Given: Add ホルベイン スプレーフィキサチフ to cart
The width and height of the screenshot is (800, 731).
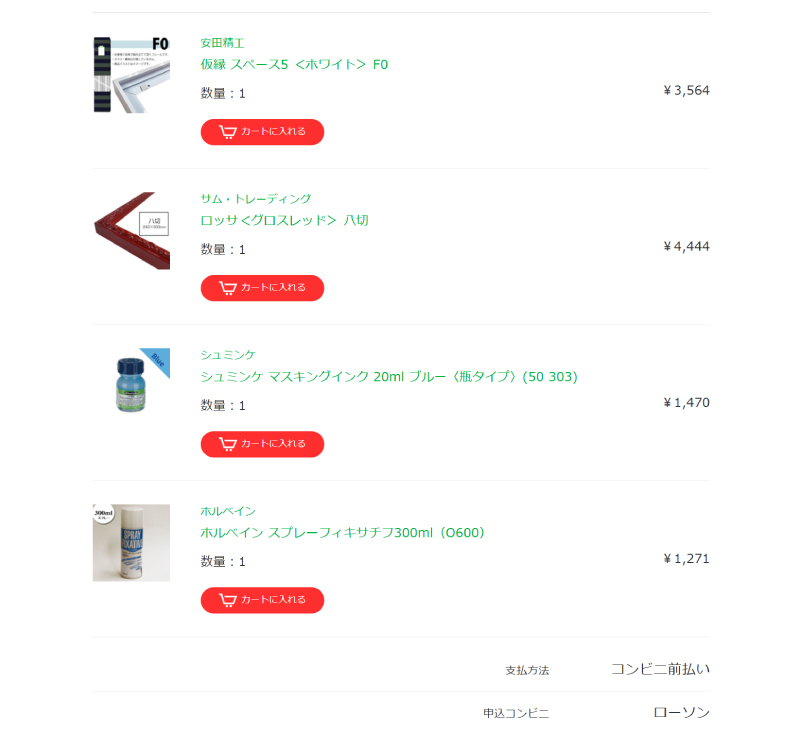Looking at the screenshot, I should click(262, 600).
